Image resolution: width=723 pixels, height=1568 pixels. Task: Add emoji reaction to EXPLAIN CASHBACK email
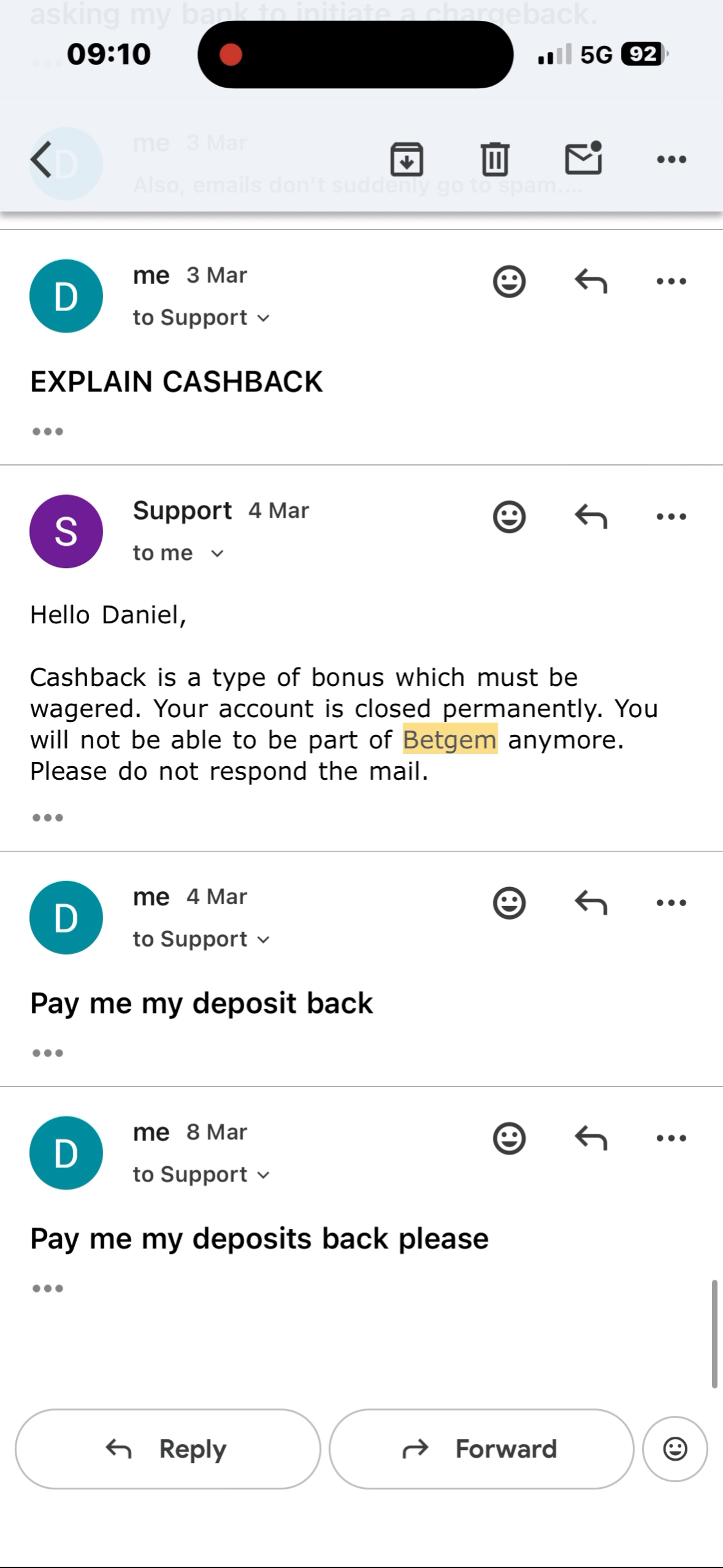coord(509,282)
